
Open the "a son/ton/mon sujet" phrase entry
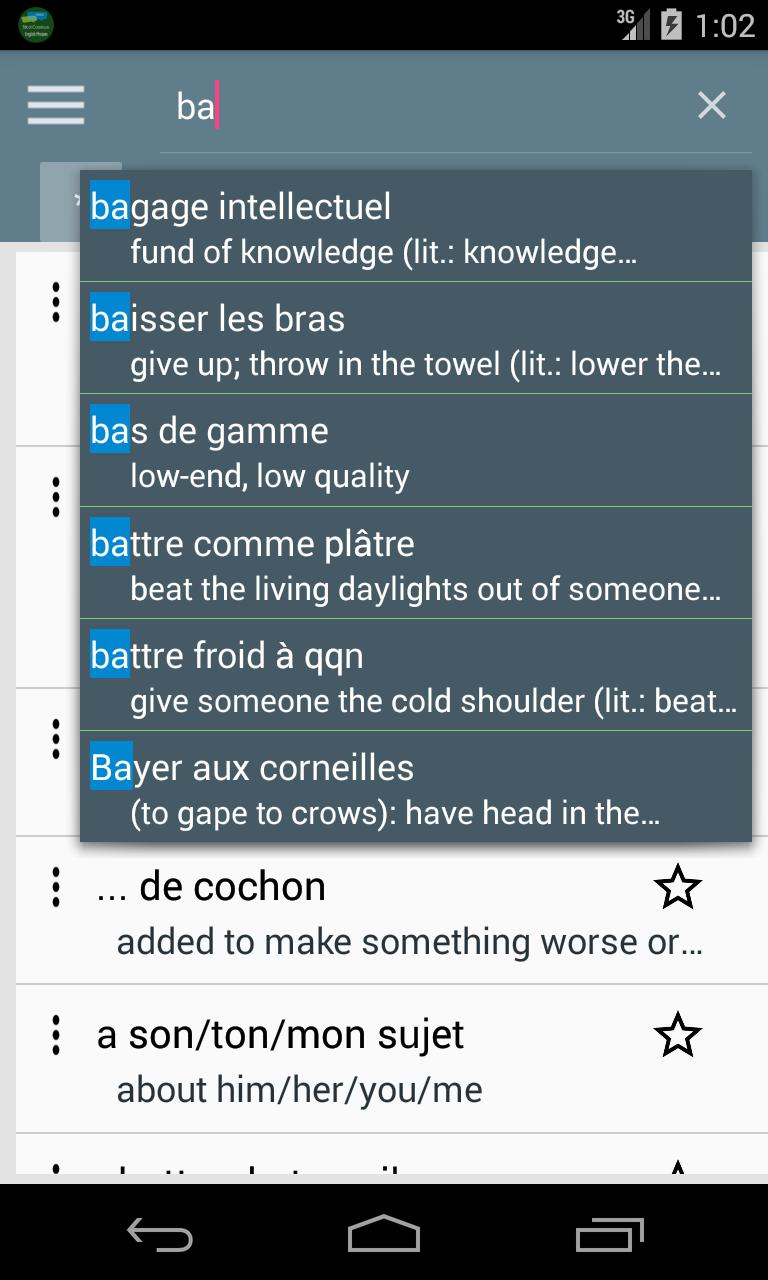350,1058
